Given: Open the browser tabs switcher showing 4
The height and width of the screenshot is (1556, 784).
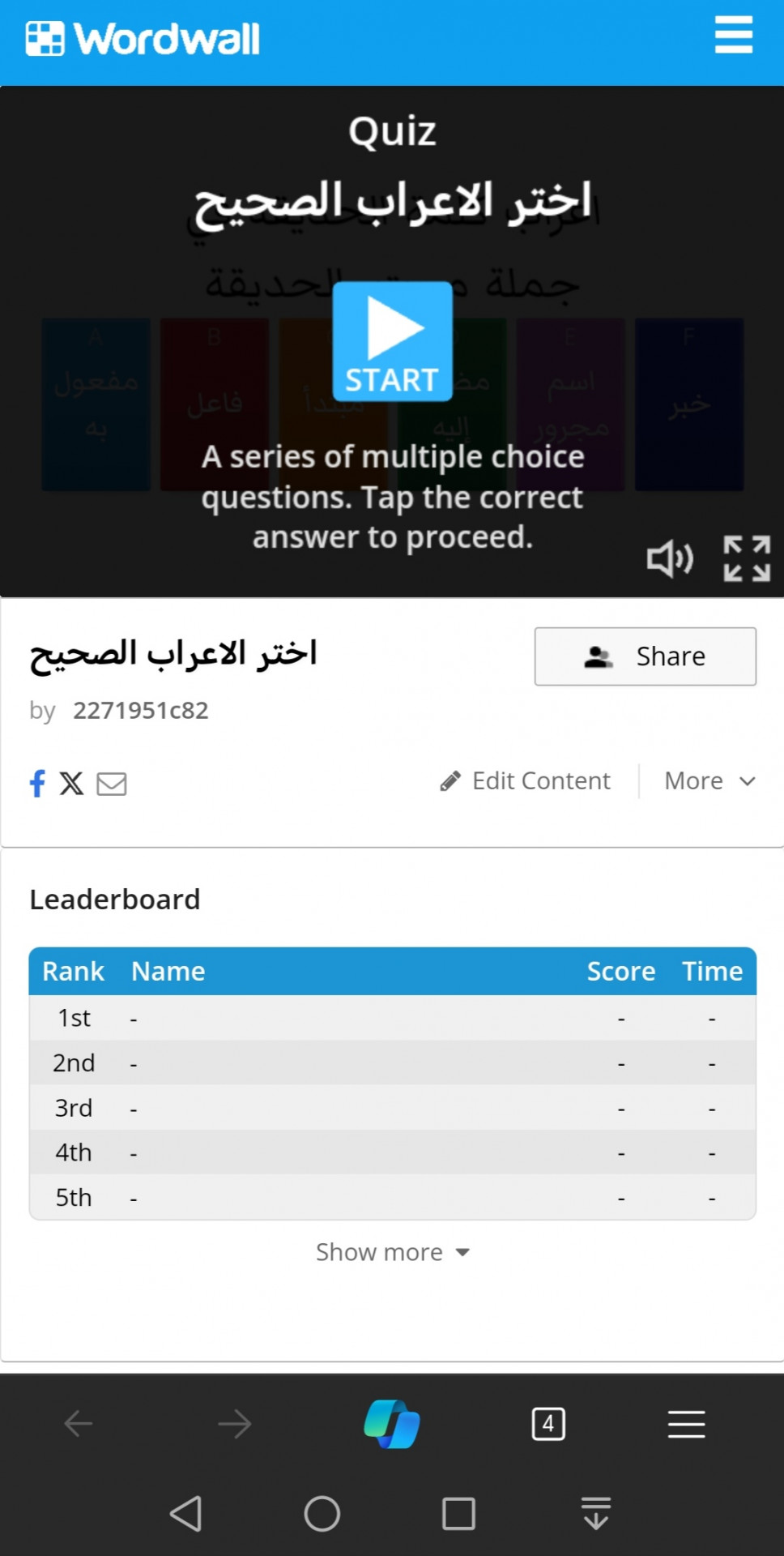Looking at the screenshot, I should (548, 1424).
